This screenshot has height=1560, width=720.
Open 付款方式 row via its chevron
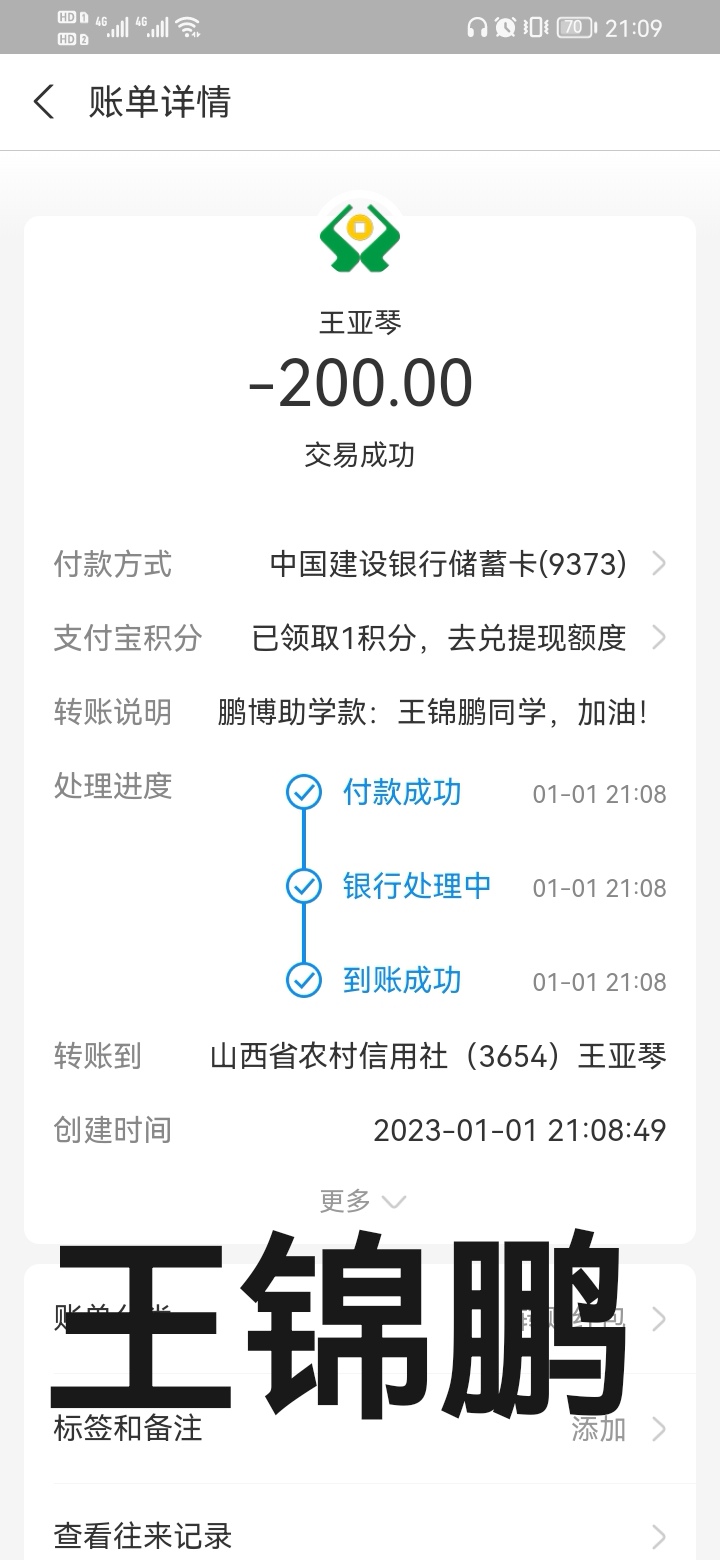click(659, 564)
